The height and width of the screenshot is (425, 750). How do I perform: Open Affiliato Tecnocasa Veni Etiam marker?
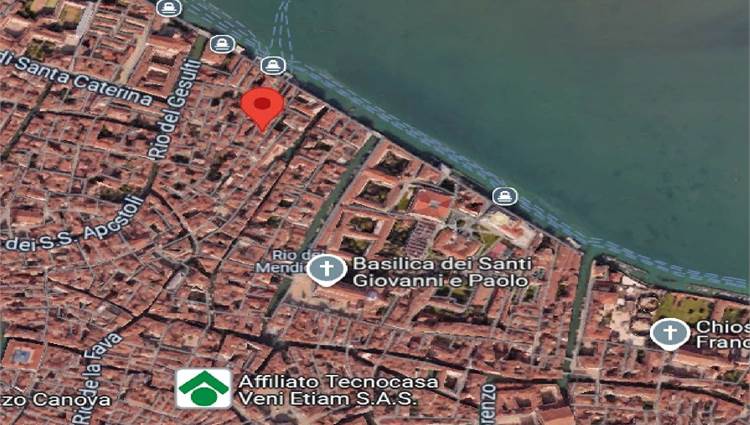(x=203, y=388)
